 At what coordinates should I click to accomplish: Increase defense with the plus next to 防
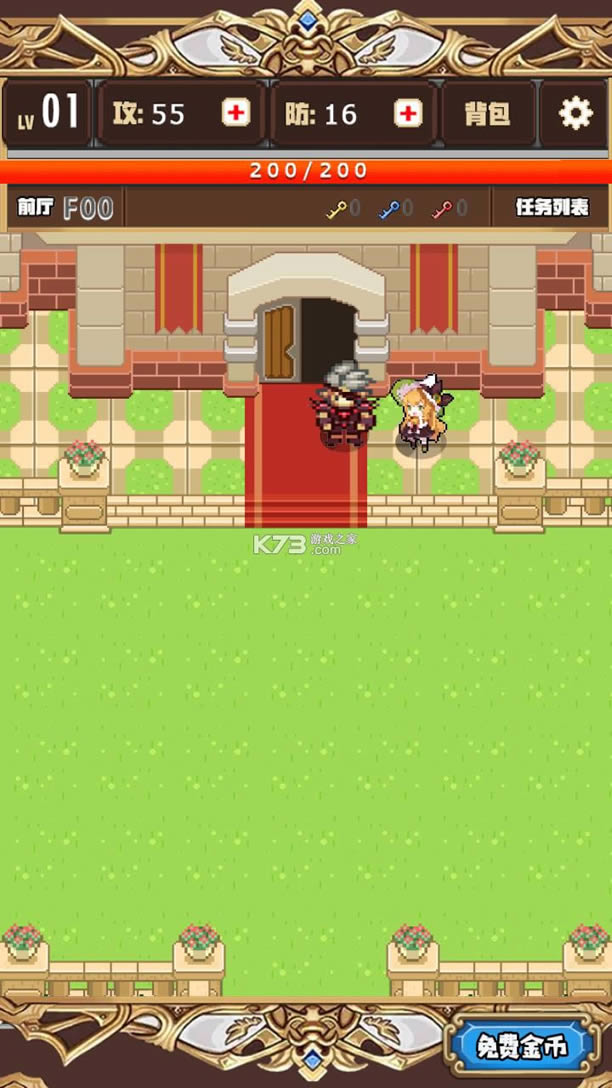407,113
